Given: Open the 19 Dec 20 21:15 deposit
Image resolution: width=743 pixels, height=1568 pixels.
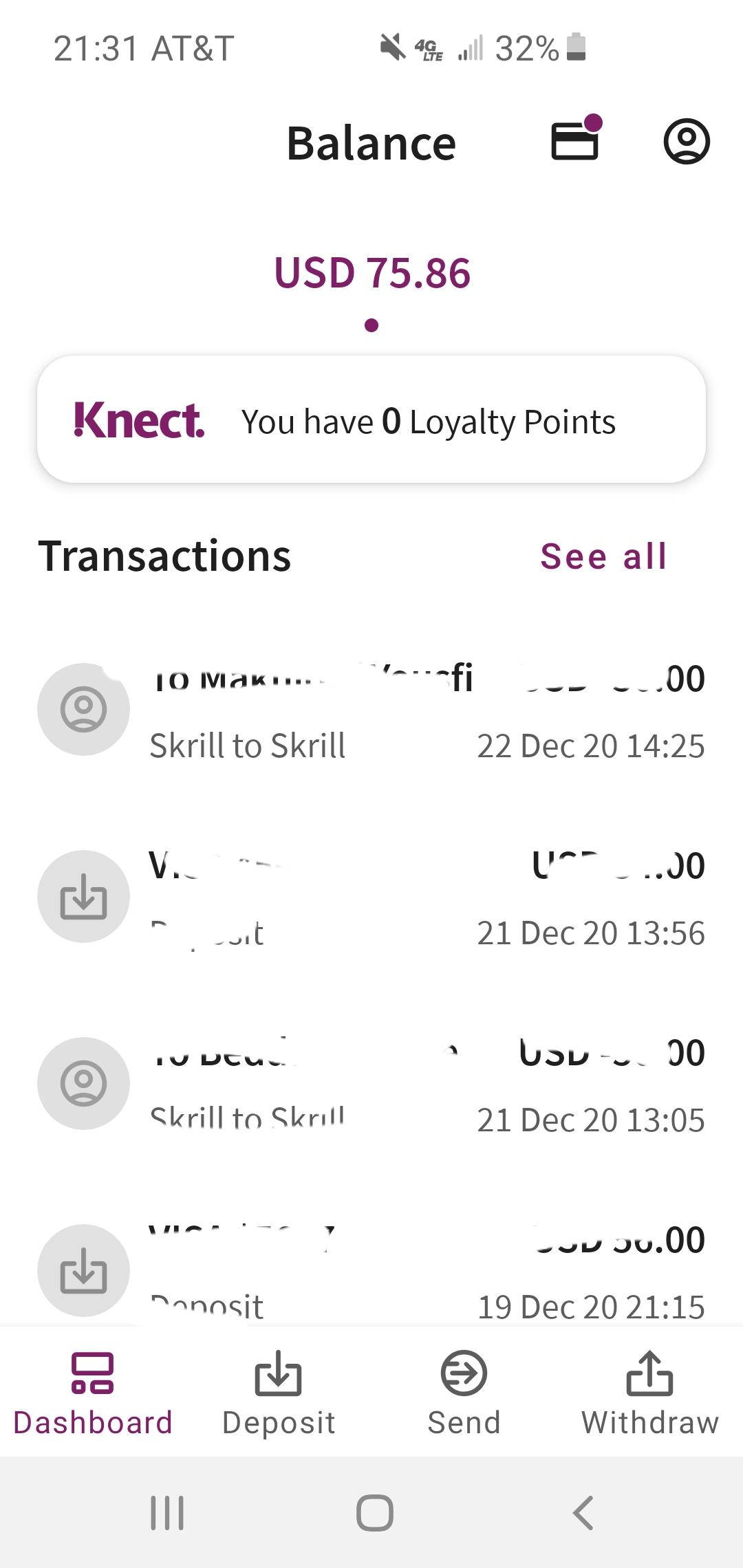Looking at the screenshot, I should [371, 1271].
